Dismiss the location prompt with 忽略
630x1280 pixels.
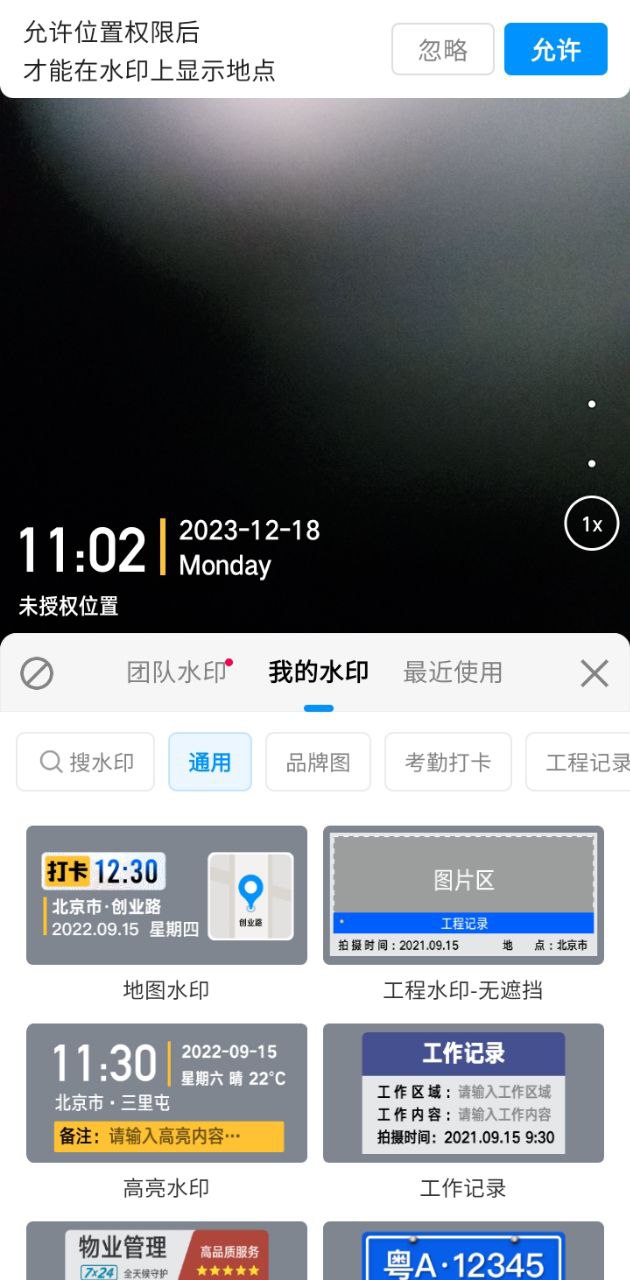(x=443, y=49)
